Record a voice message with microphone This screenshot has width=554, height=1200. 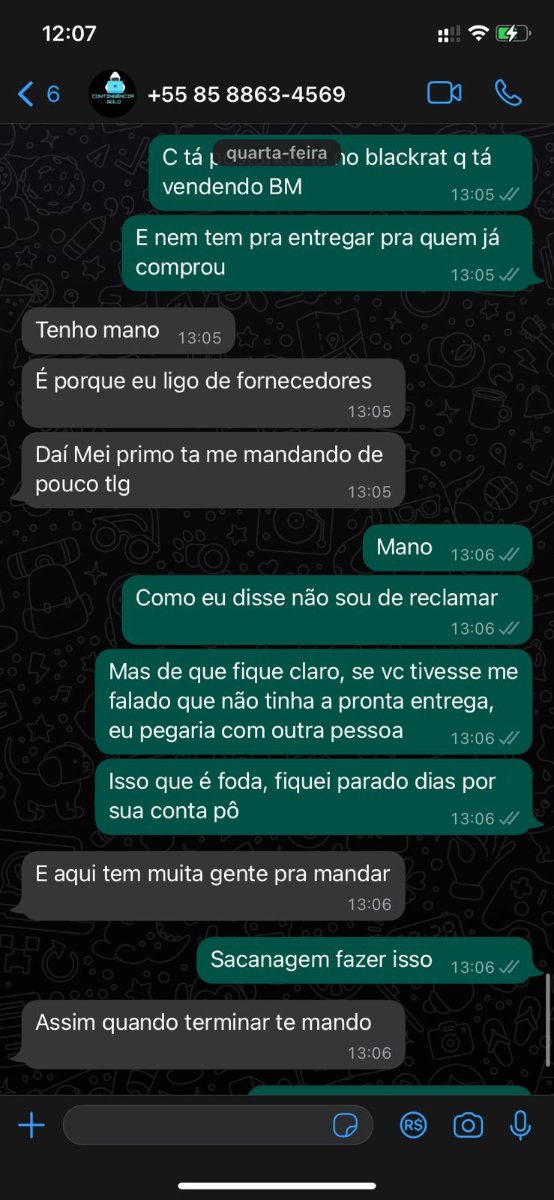520,1126
